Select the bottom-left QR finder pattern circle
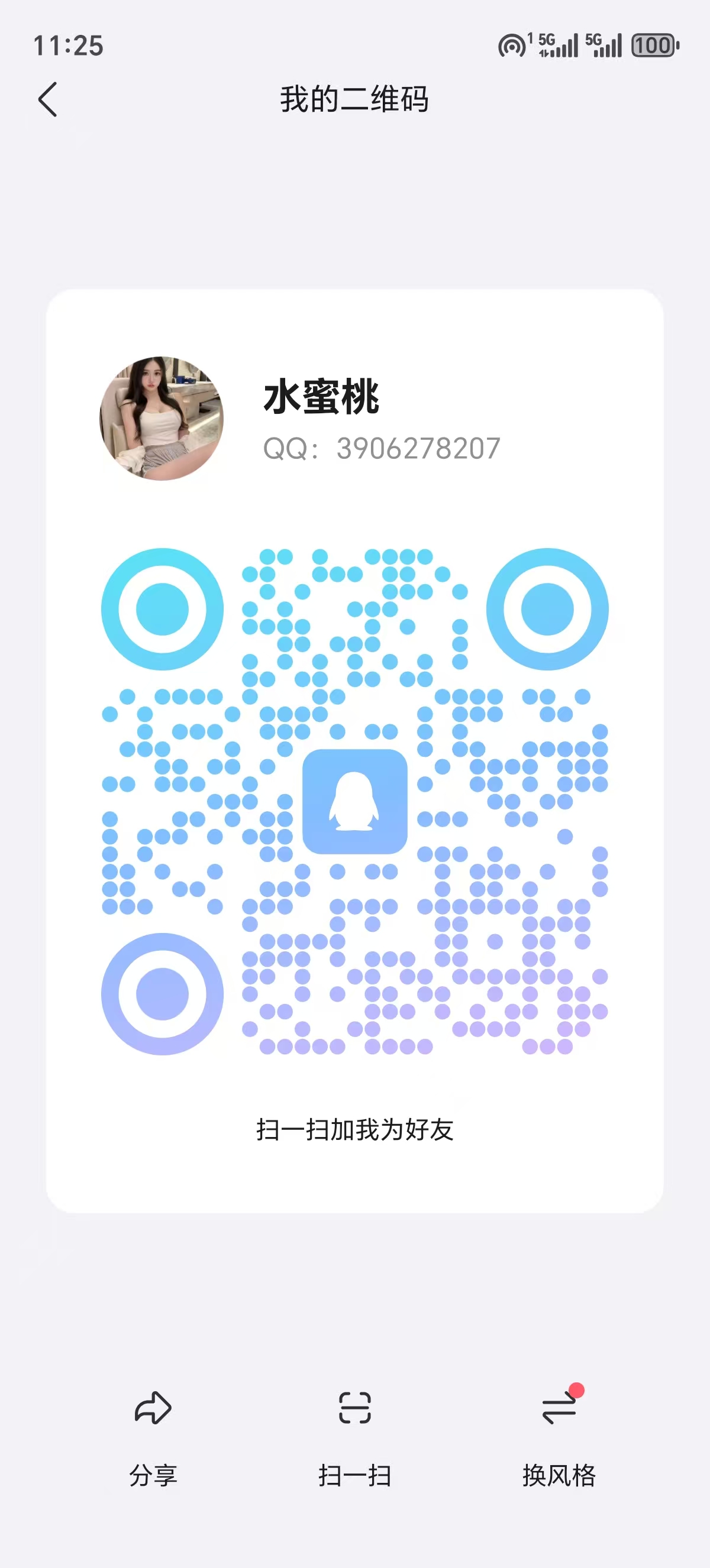This screenshot has width=710, height=1568. tap(162, 993)
